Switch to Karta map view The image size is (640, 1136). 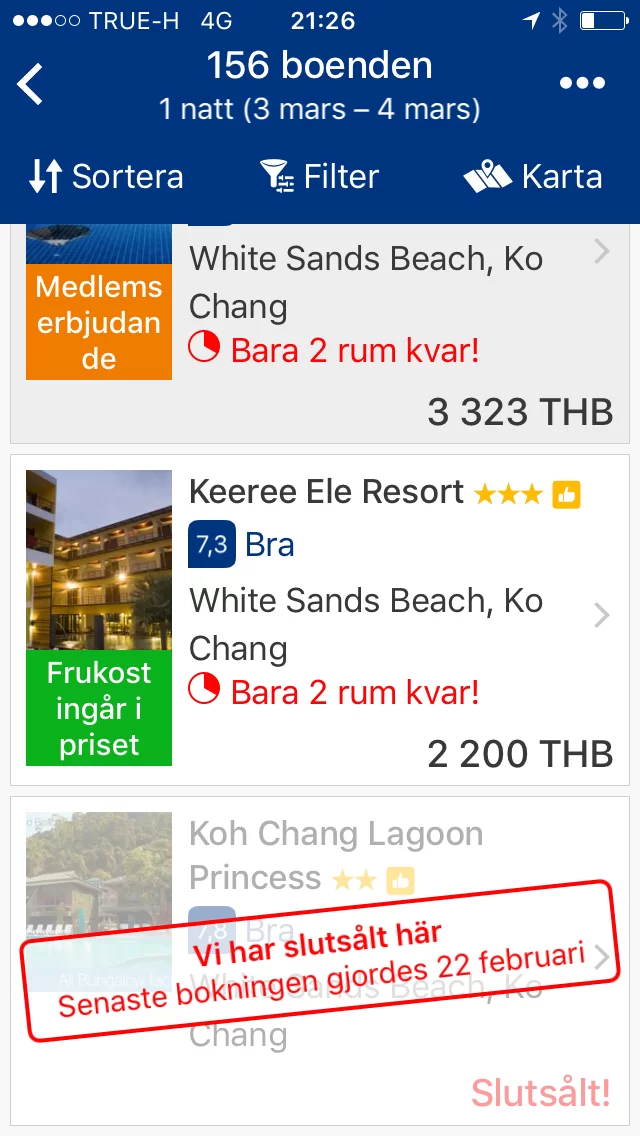[533, 177]
